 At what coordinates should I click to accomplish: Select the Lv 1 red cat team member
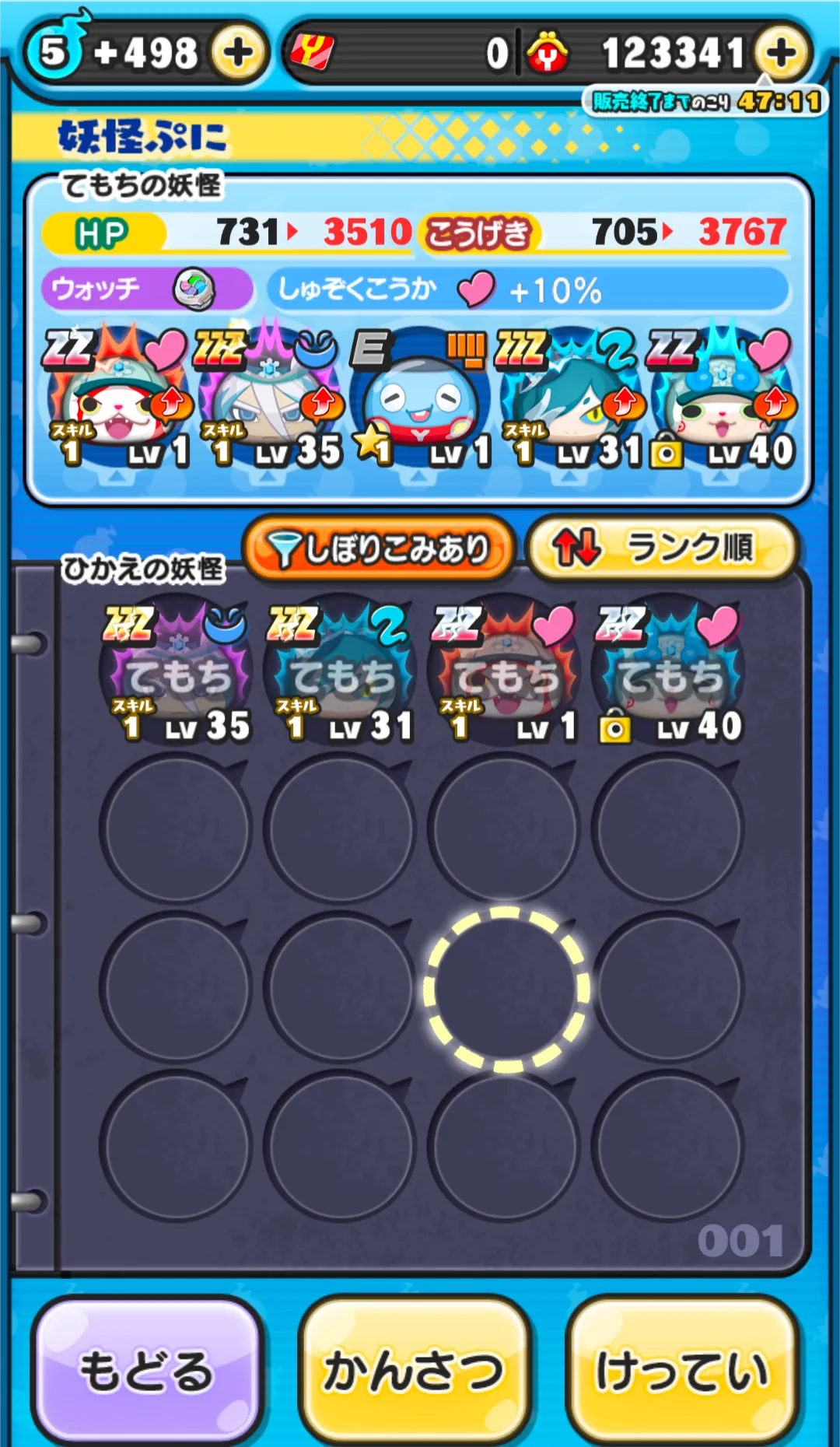pyautogui.click(x=117, y=398)
